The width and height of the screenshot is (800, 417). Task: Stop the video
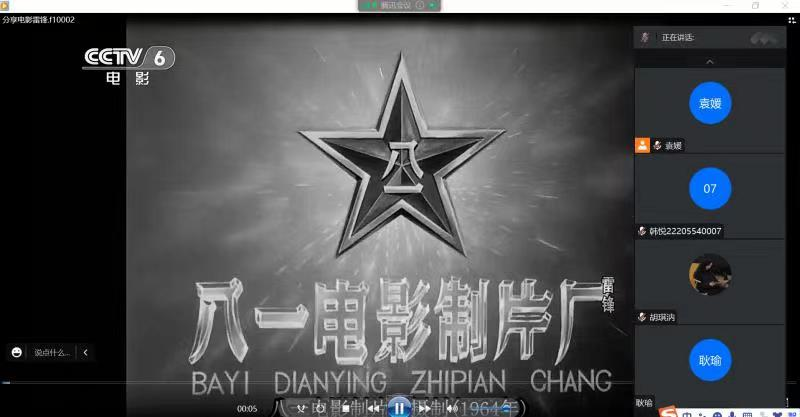[x=347, y=408]
